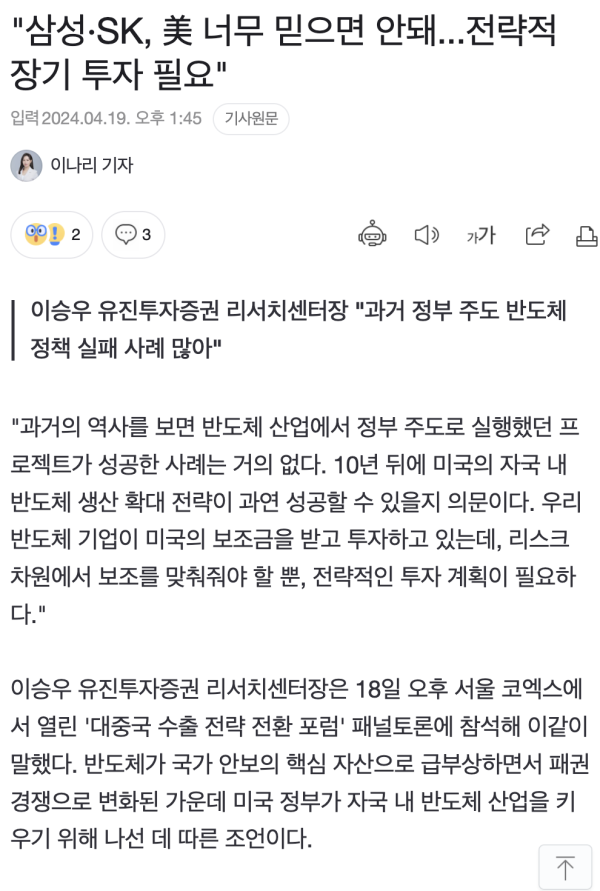Listen to the article with the speaker icon
The image size is (600, 891).
coord(427,235)
